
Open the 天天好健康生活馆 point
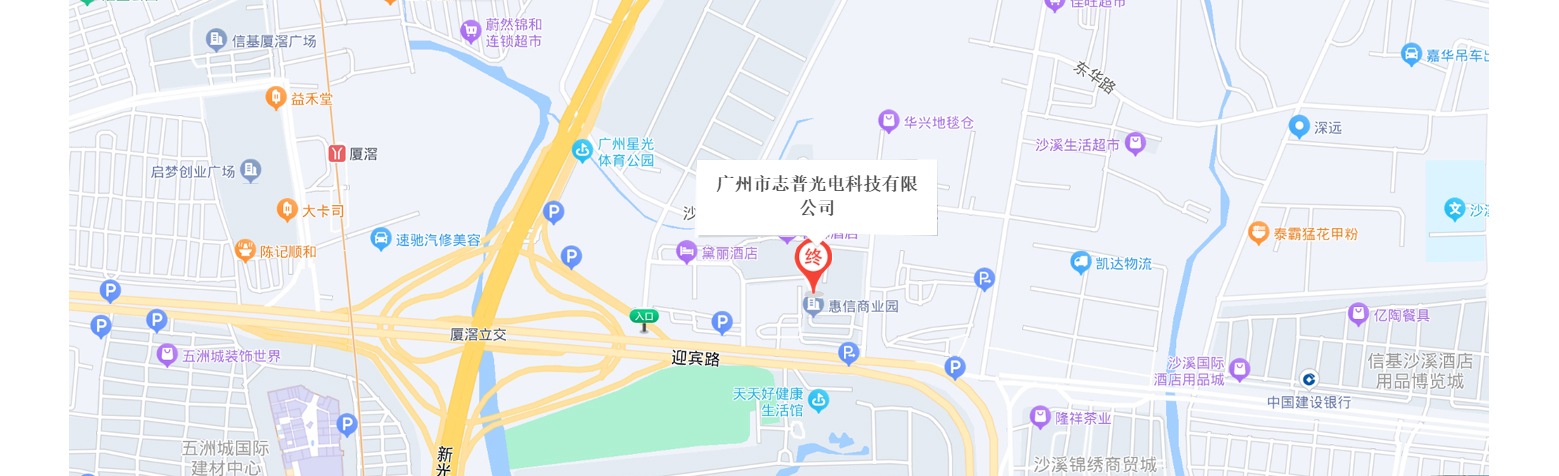pos(819,400)
